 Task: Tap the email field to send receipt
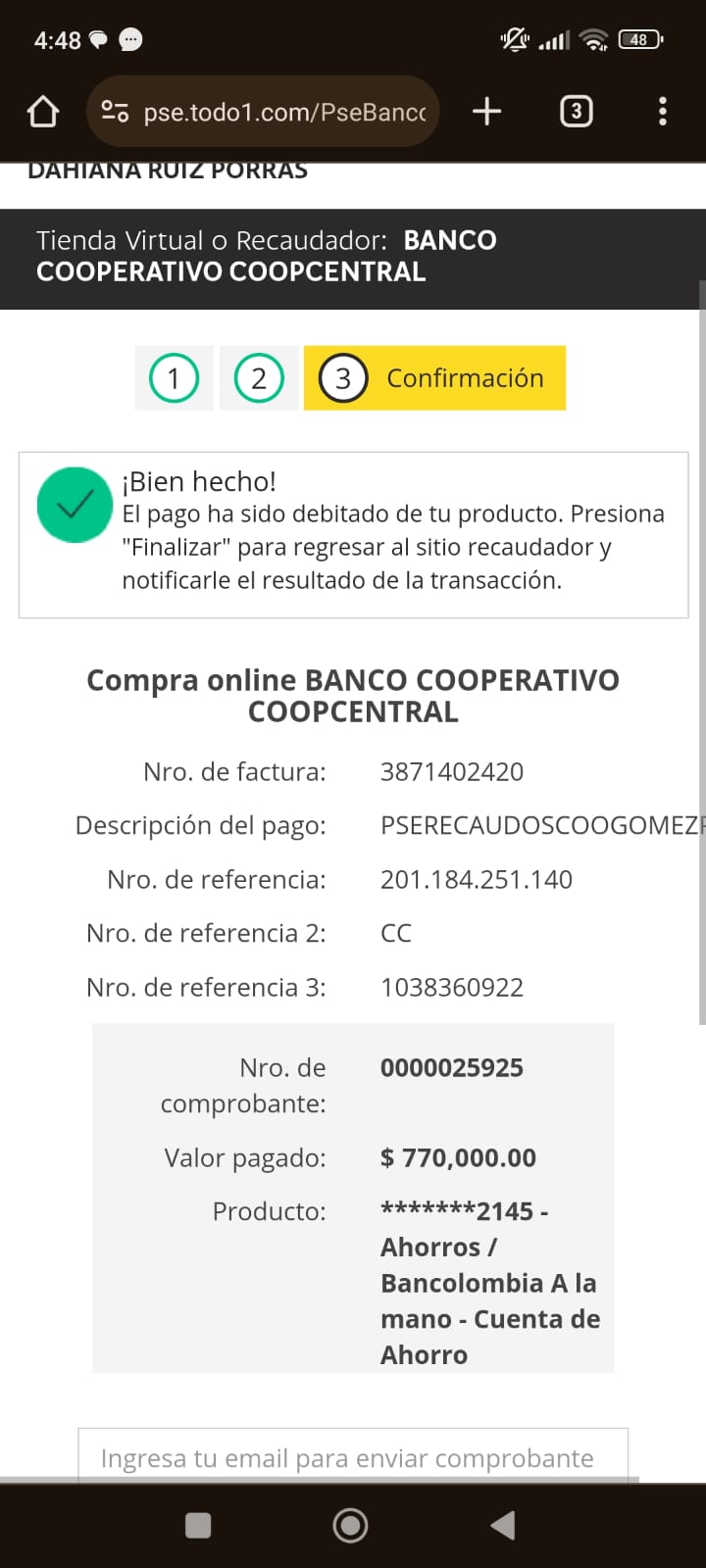click(353, 1457)
